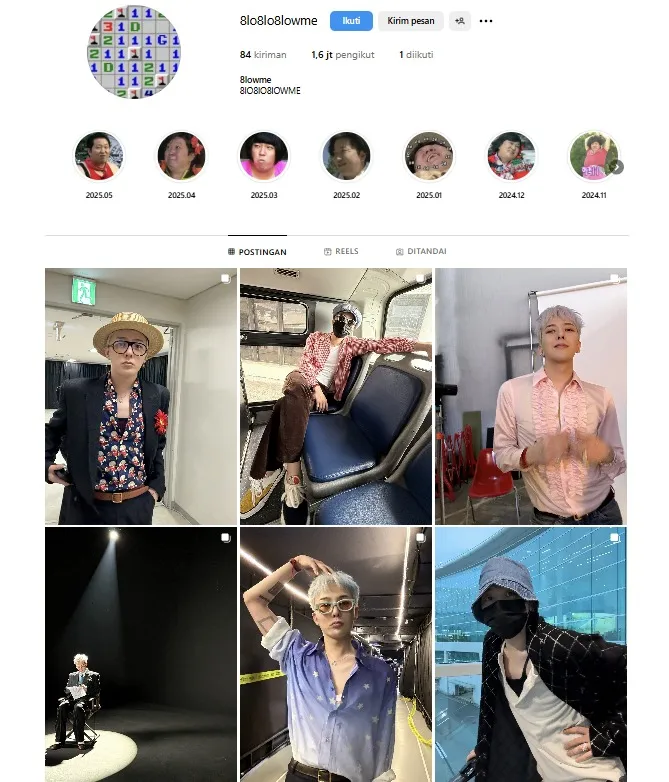Open the straw hat floral shirt post
669x782 pixels.
pos(140,396)
